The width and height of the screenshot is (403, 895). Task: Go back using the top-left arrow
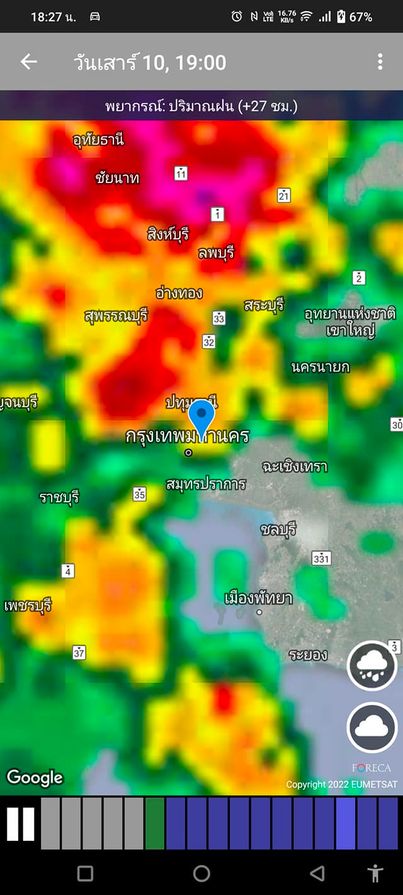29,62
